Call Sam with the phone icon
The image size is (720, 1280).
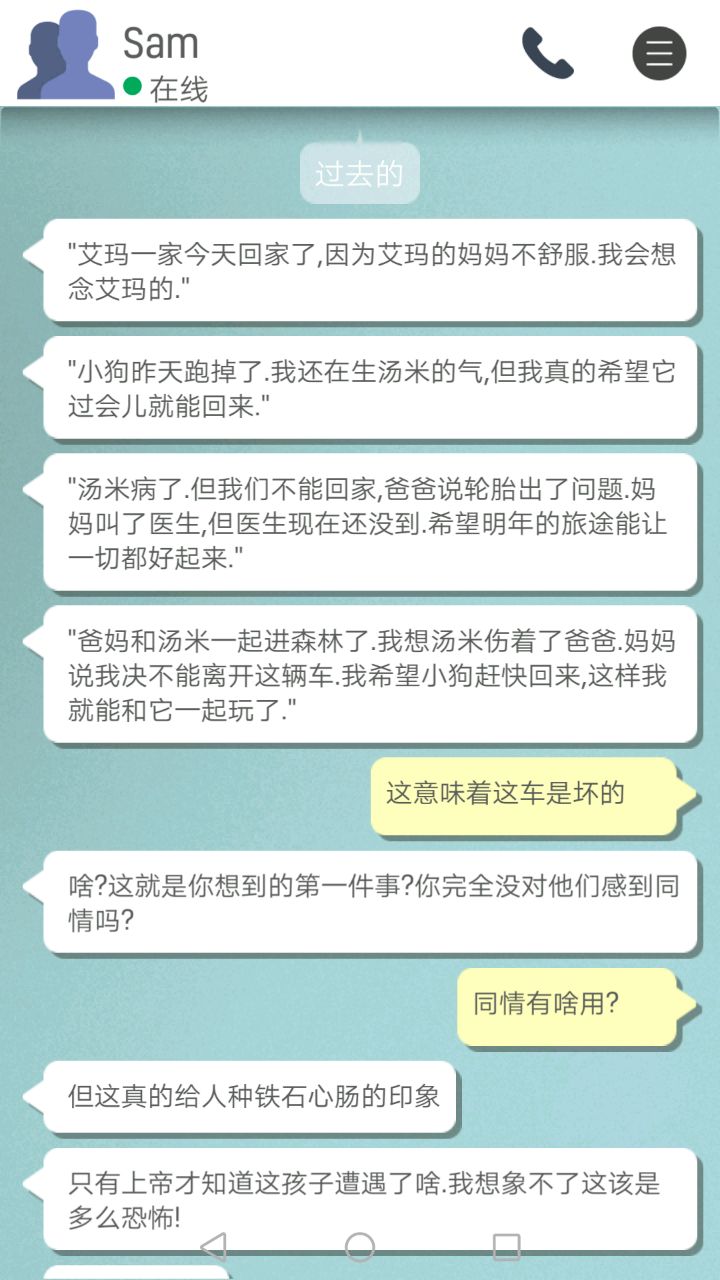547,53
